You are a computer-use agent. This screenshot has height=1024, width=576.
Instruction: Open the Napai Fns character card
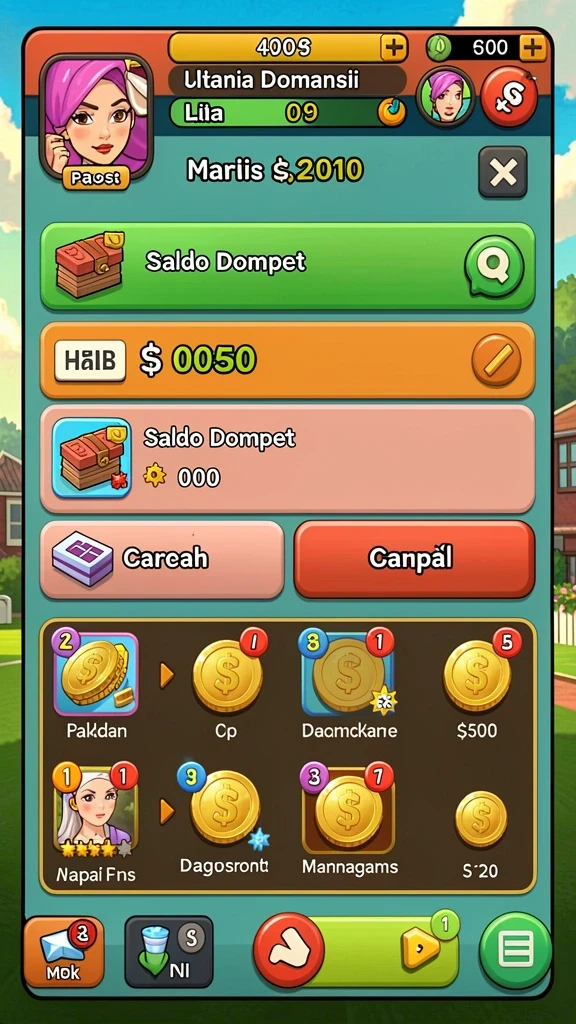coord(95,822)
